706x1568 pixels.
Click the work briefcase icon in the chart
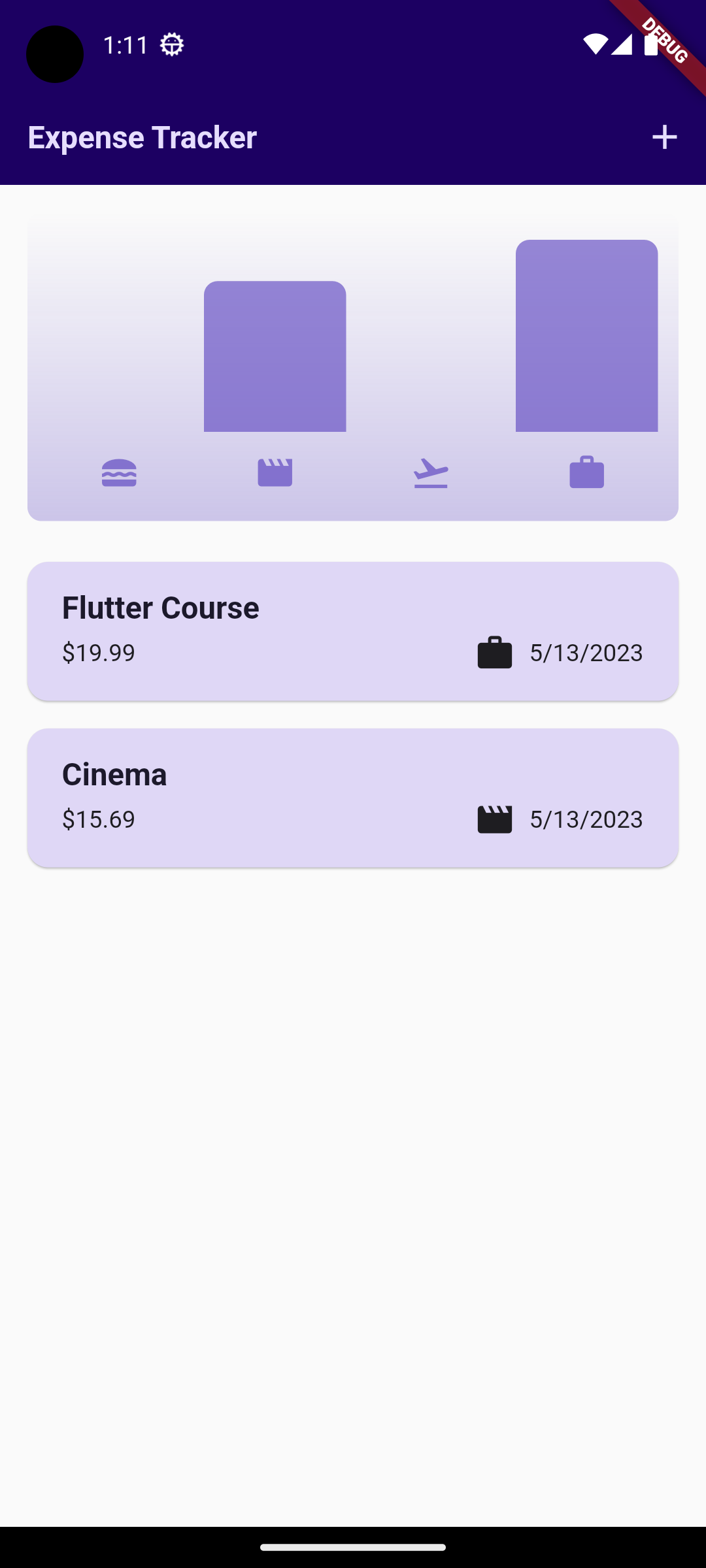[586, 473]
